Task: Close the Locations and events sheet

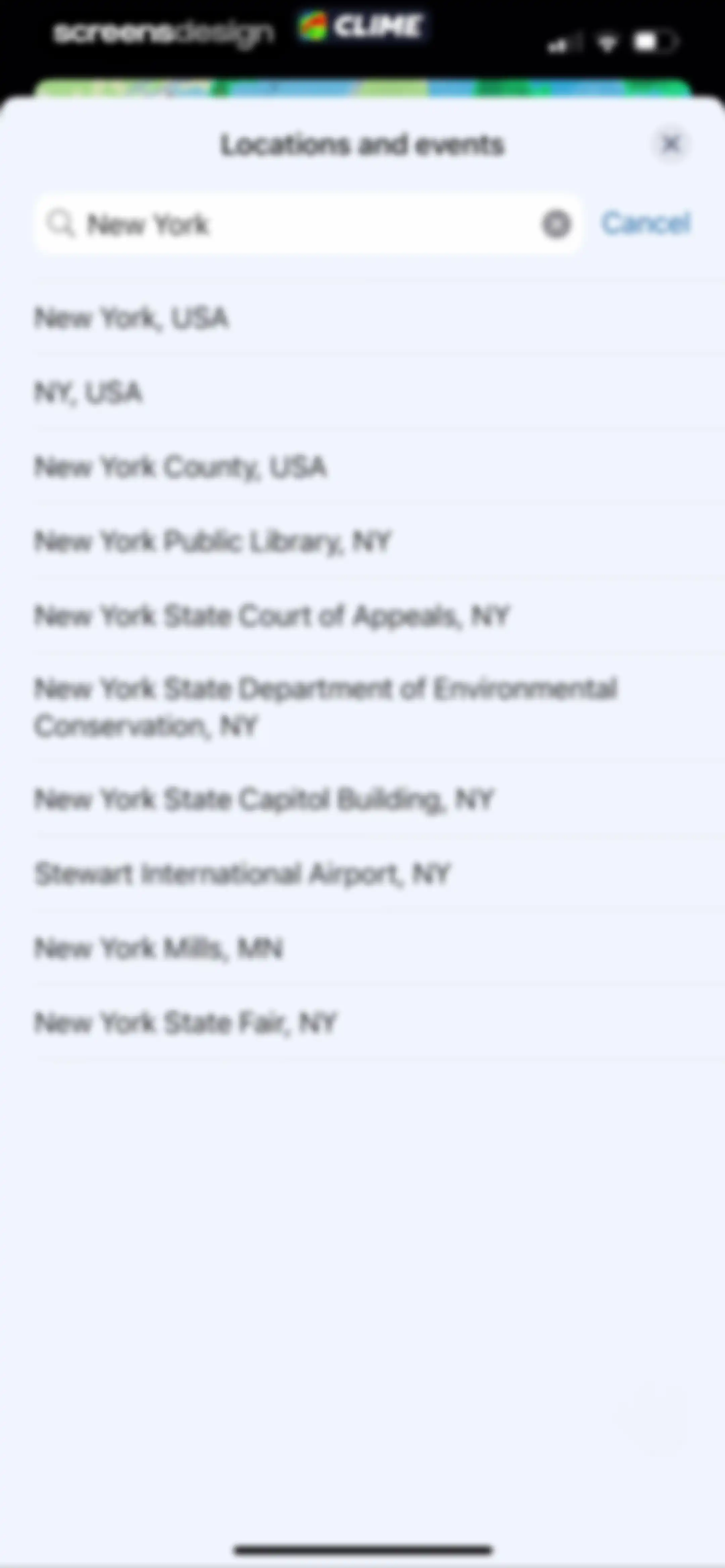Action: point(671,144)
